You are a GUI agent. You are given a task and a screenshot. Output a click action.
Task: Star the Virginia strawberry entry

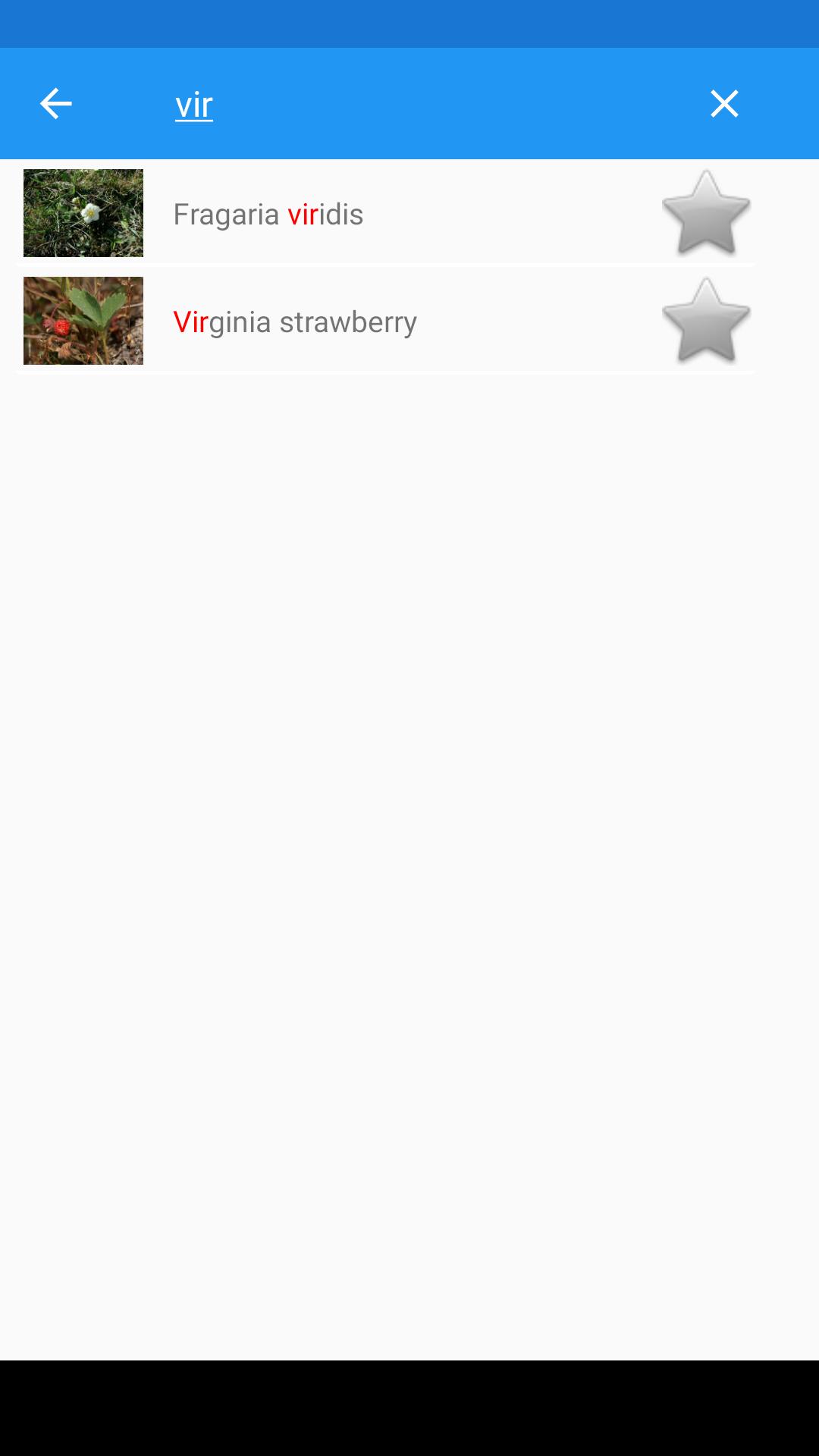(x=706, y=321)
